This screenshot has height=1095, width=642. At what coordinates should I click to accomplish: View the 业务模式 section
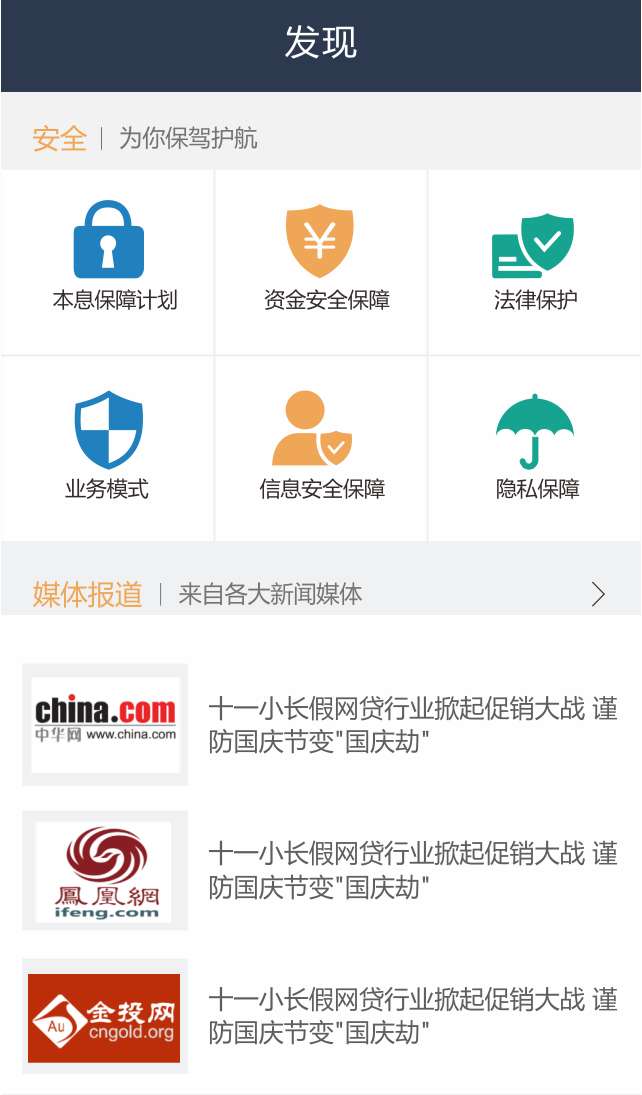[108, 448]
